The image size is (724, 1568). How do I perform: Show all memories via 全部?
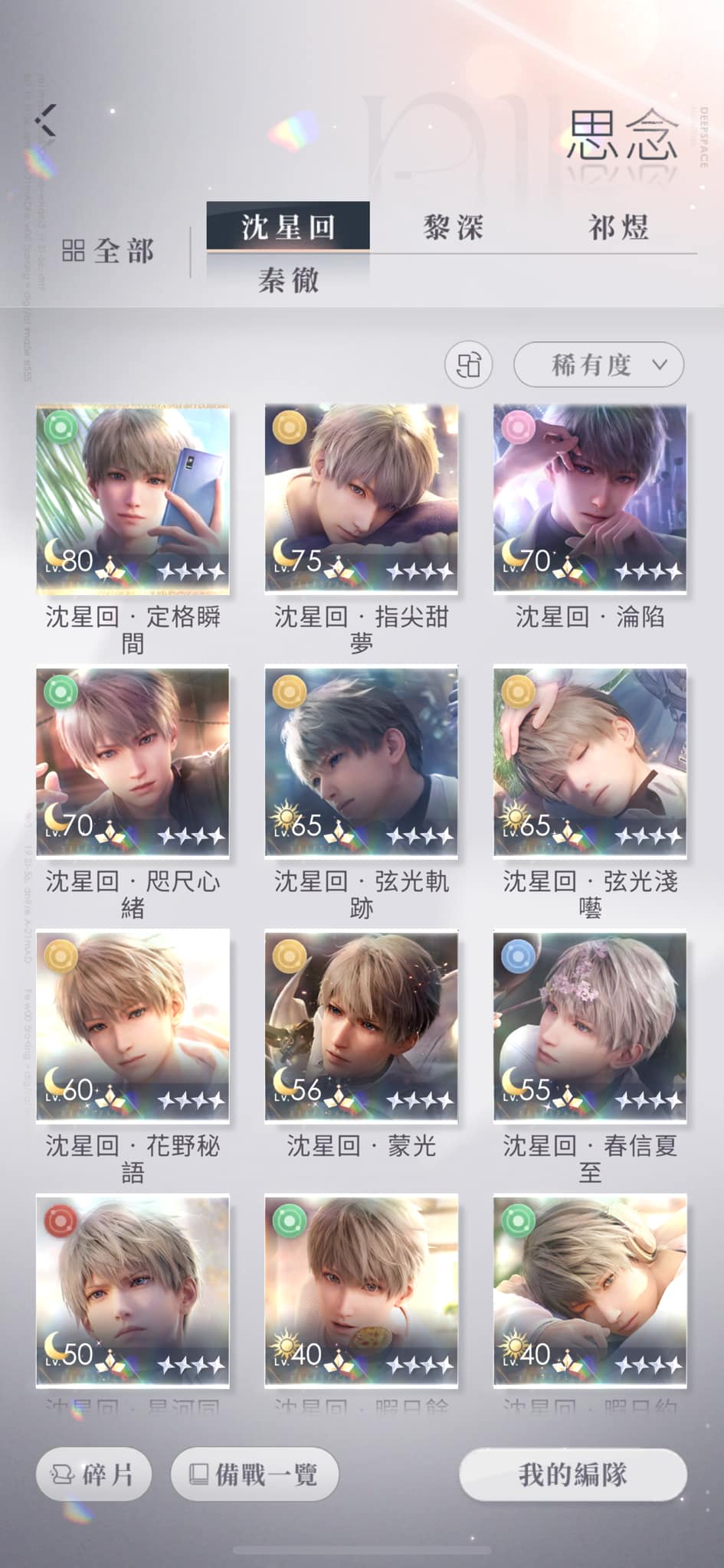pyautogui.click(x=108, y=250)
